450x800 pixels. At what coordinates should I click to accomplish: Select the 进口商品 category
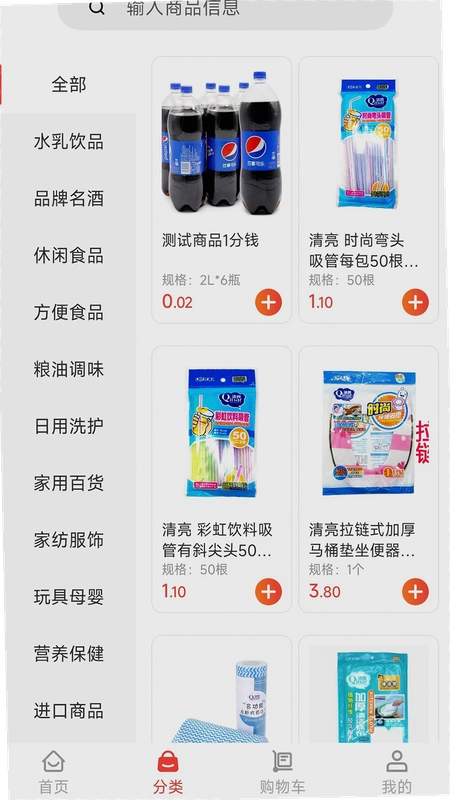[68, 710]
